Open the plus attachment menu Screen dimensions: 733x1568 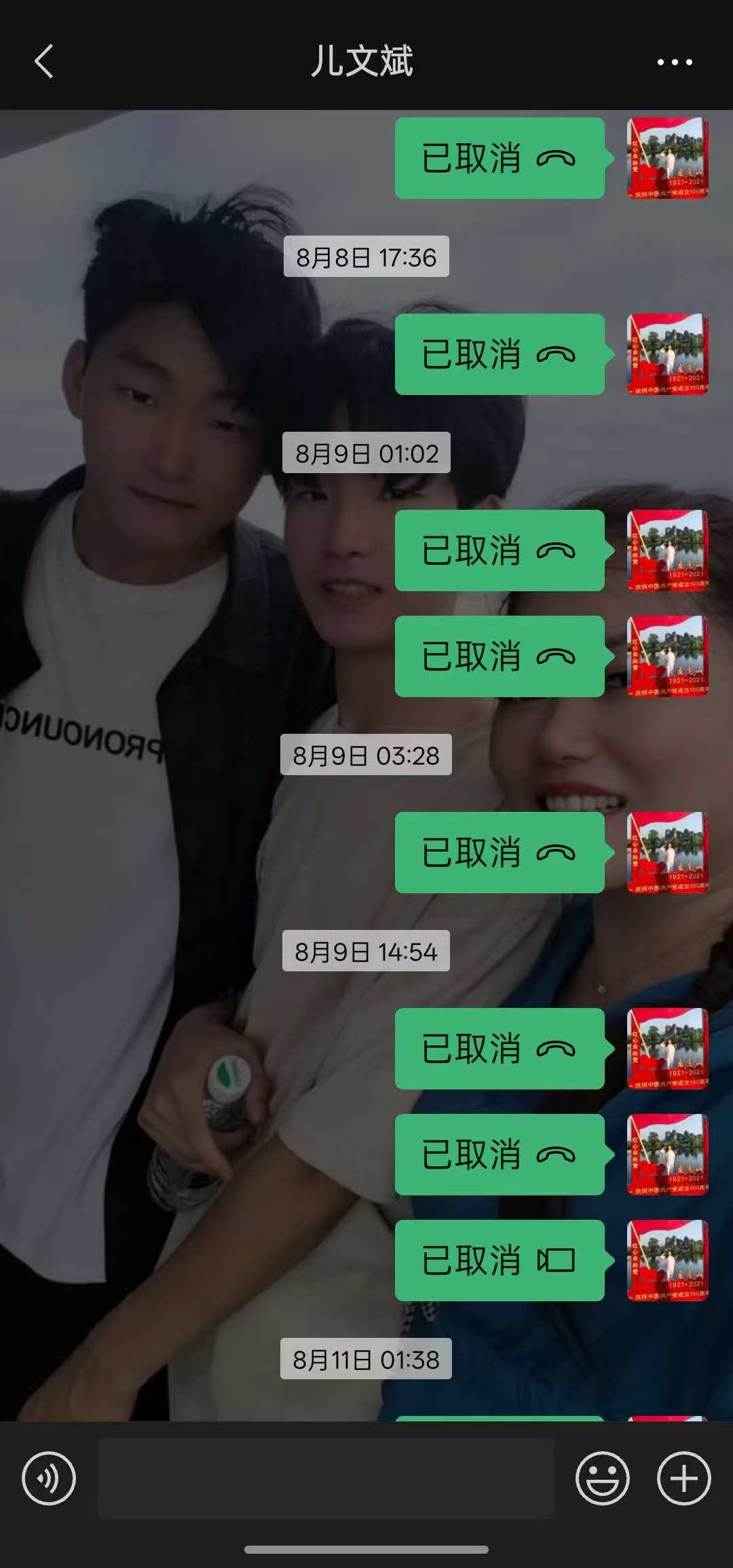pyautogui.click(x=683, y=1478)
